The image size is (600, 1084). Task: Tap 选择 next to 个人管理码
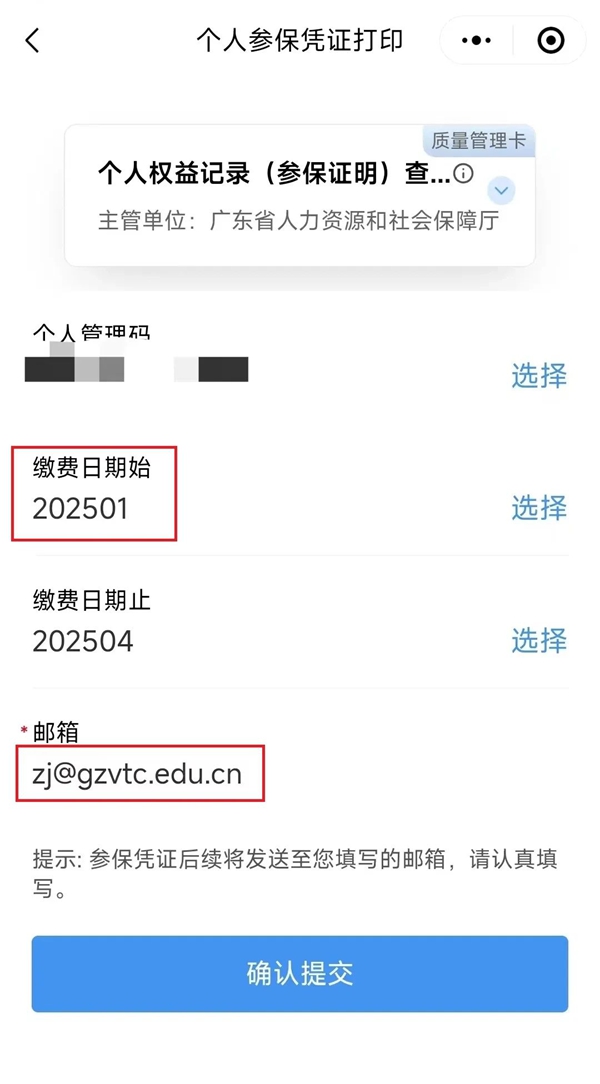pos(538,376)
